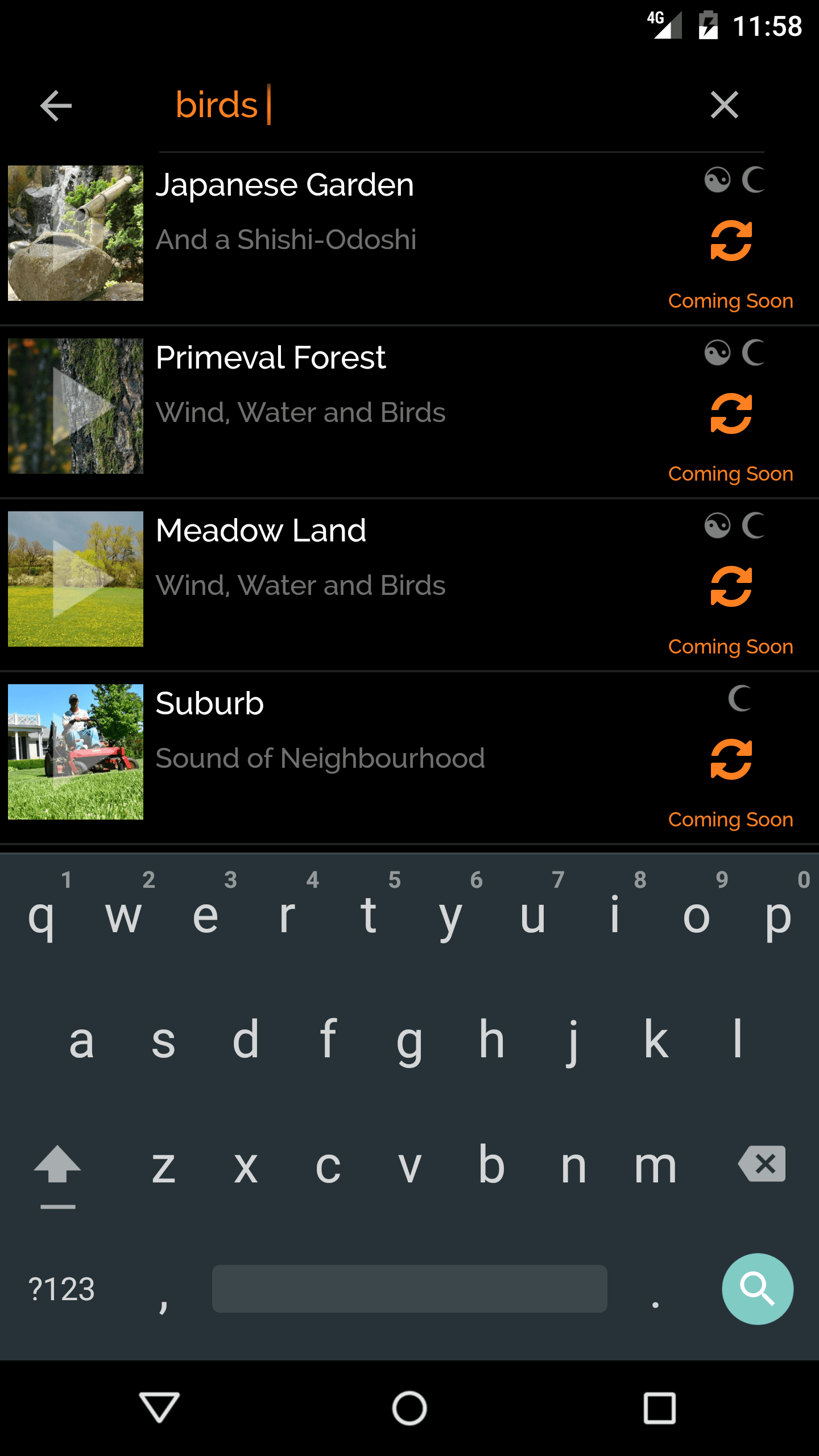This screenshot has height=1456, width=819.
Task: Tap the orange sync icon for Suburb
Action: 731,760
